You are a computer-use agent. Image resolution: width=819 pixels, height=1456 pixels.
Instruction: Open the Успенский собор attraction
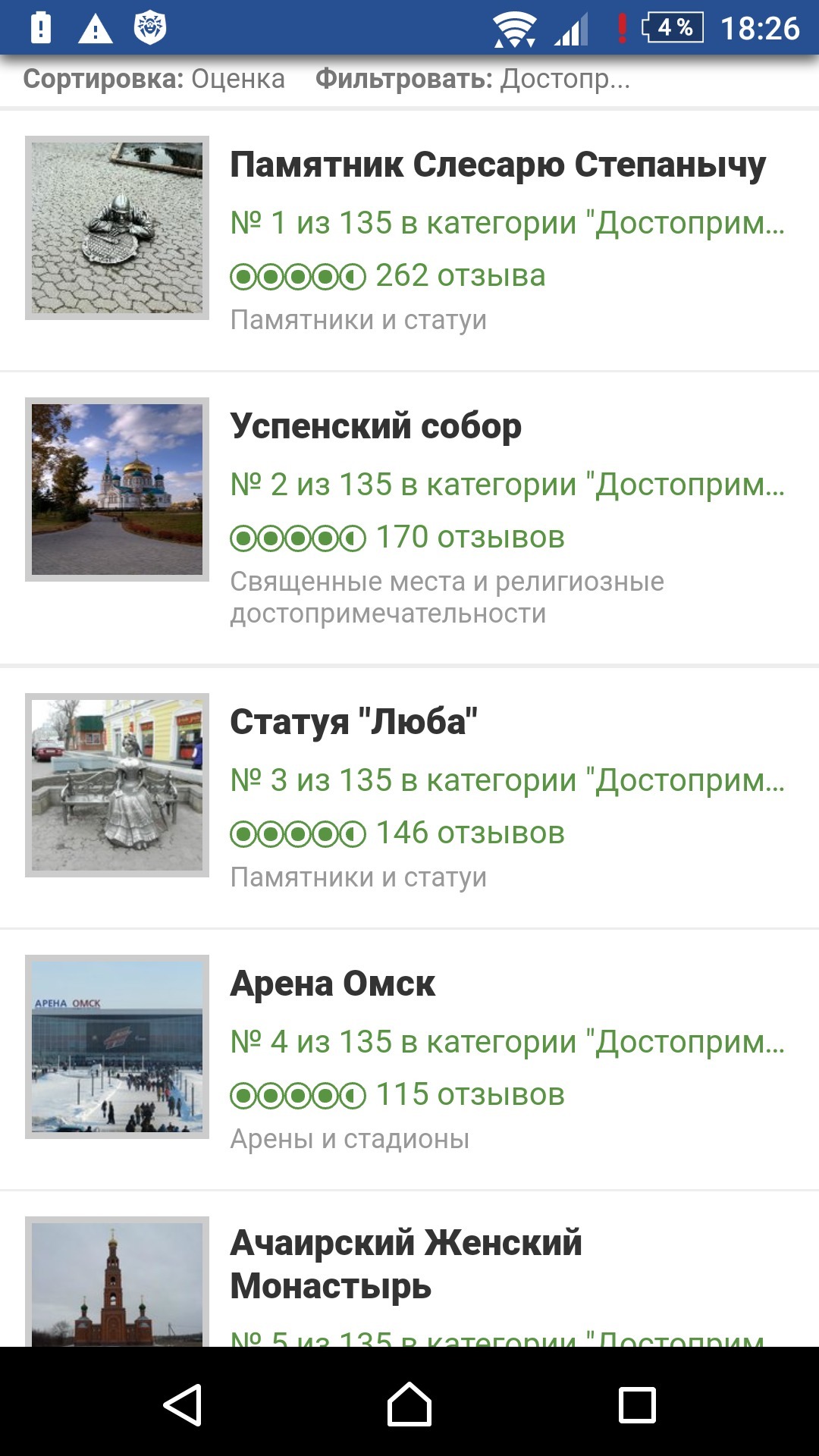(x=376, y=426)
